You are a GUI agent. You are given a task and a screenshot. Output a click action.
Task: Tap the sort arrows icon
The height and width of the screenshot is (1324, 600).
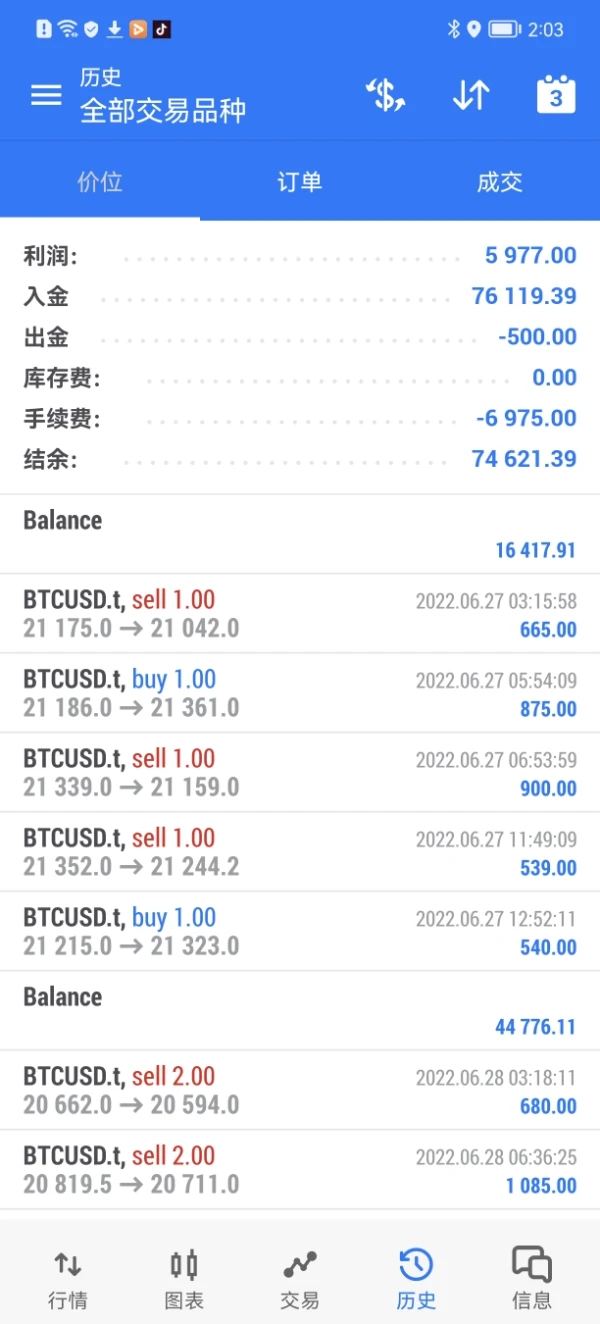tap(471, 96)
